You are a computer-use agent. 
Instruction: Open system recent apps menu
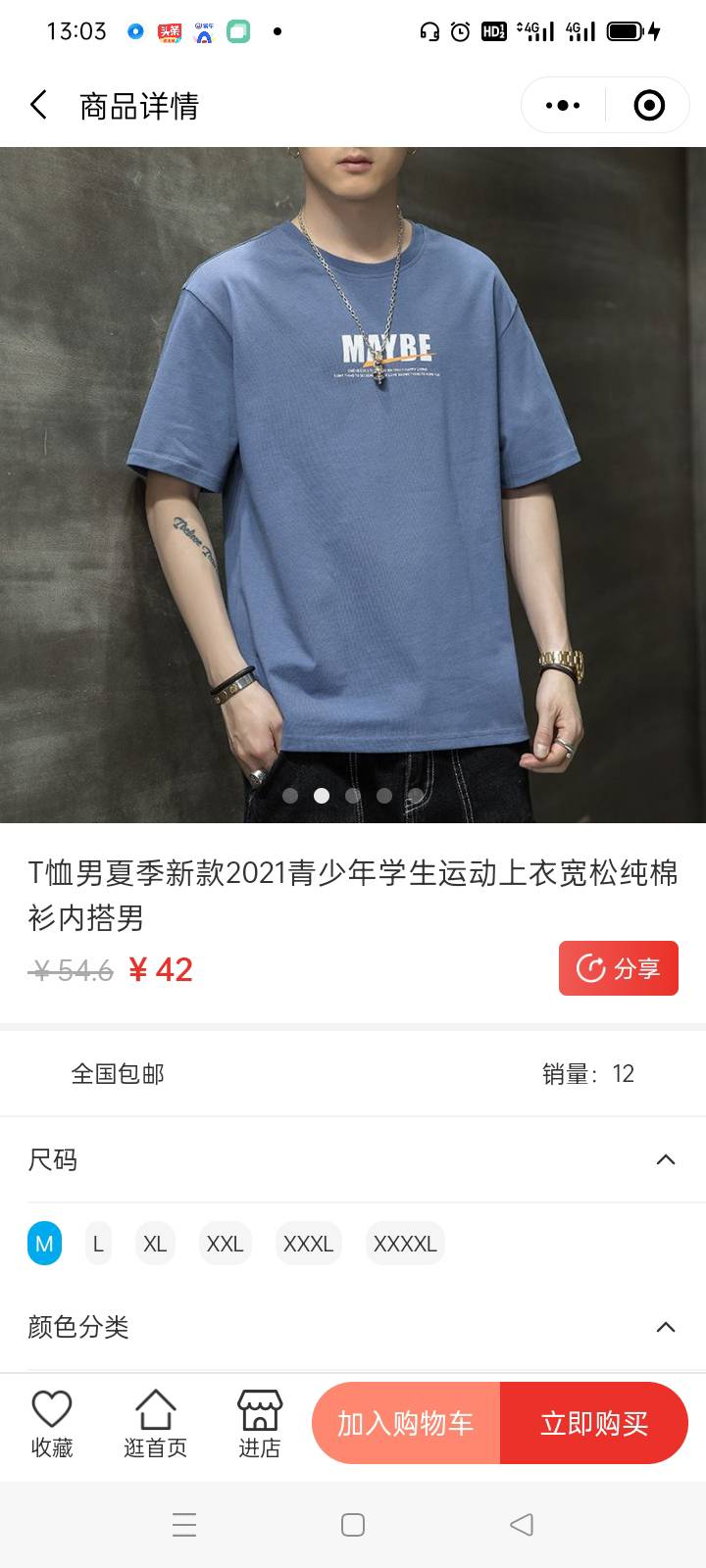coord(184,1525)
